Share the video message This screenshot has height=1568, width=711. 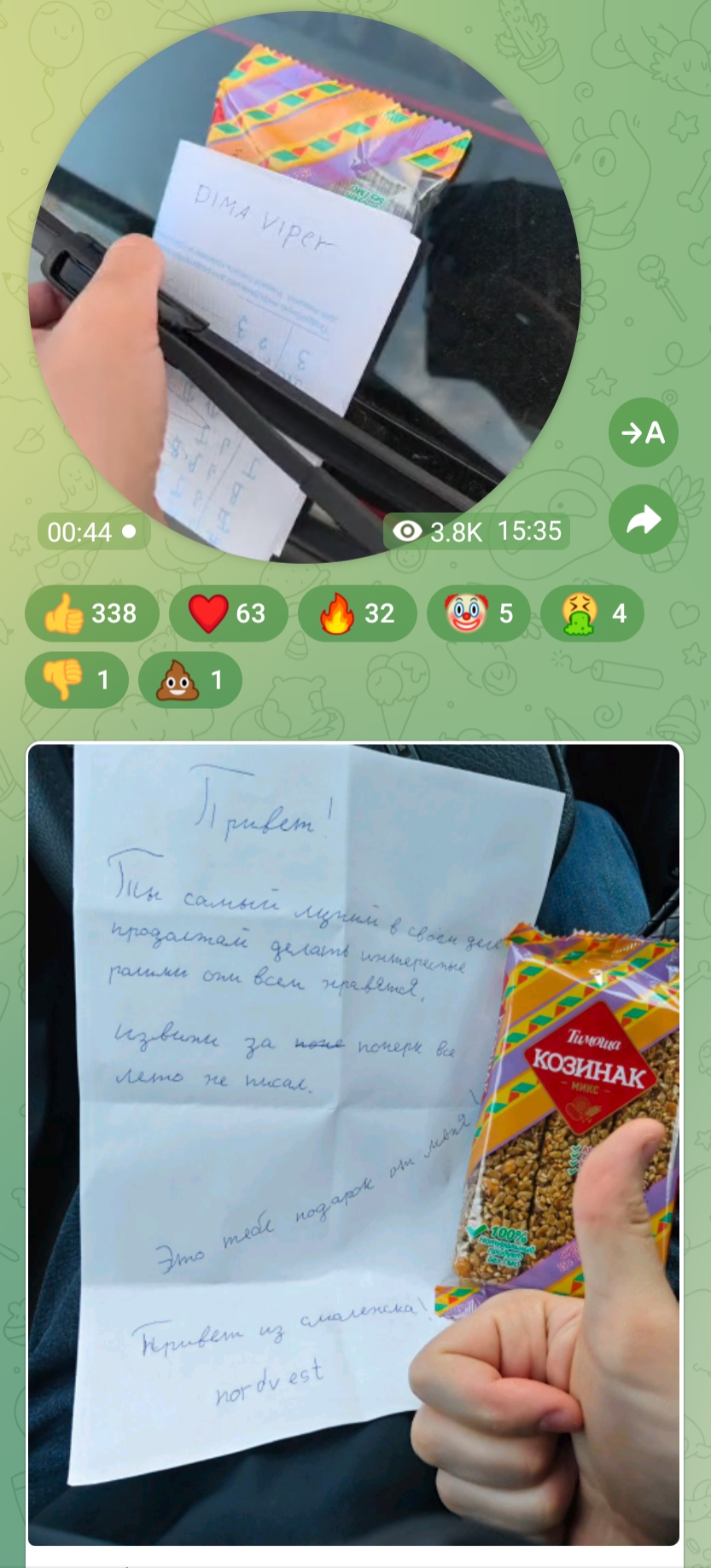(644, 520)
